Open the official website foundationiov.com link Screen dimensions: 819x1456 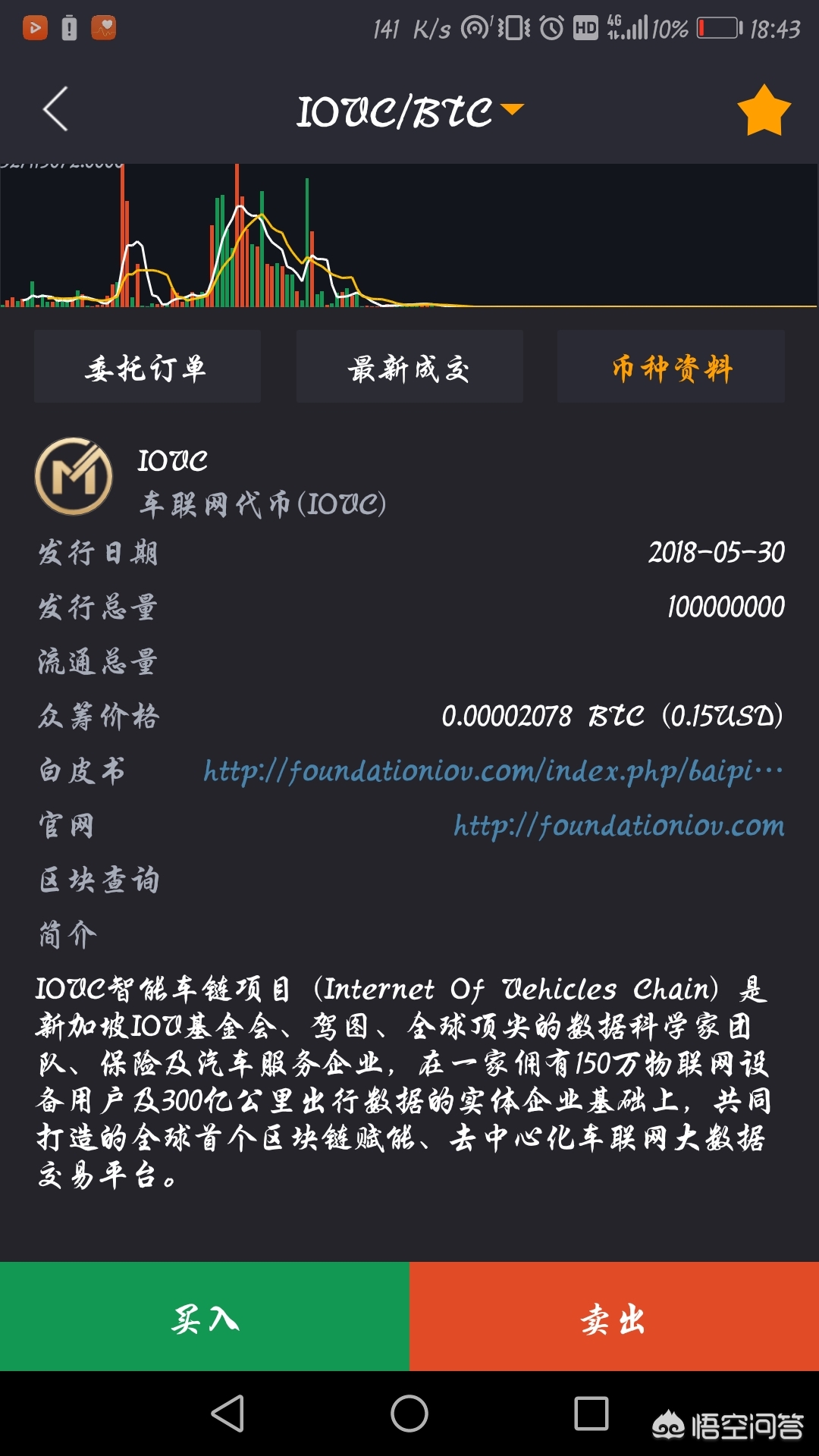619,826
